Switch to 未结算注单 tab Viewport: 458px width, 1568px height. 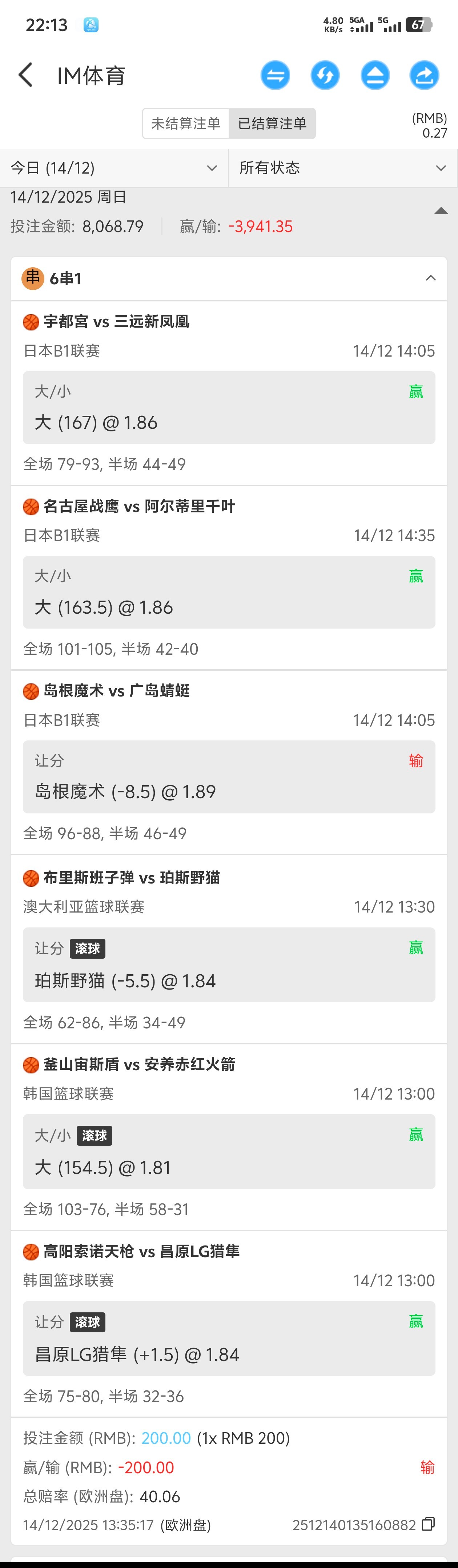point(186,123)
